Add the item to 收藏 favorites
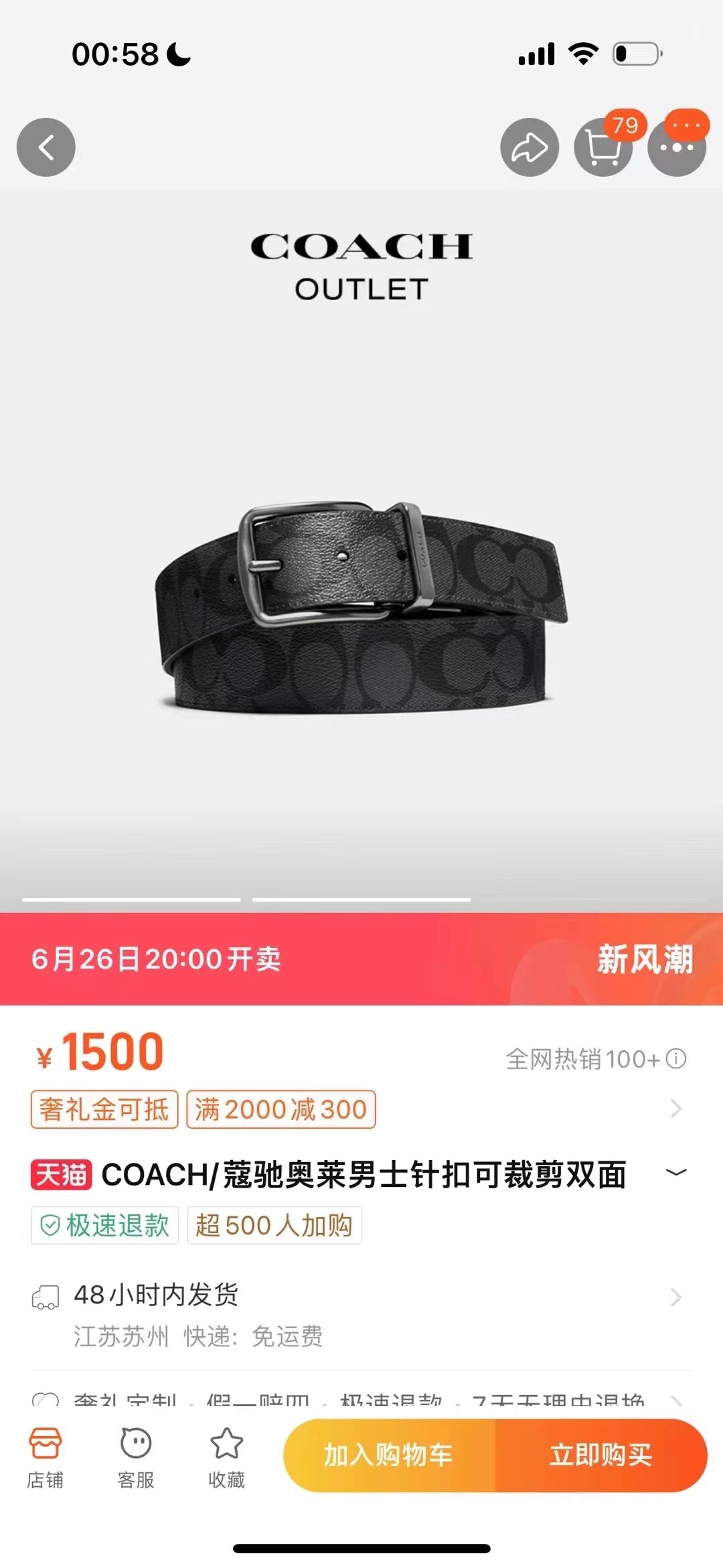The width and height of the screenshot is (723, 1568). click(x=227, y=1456)
